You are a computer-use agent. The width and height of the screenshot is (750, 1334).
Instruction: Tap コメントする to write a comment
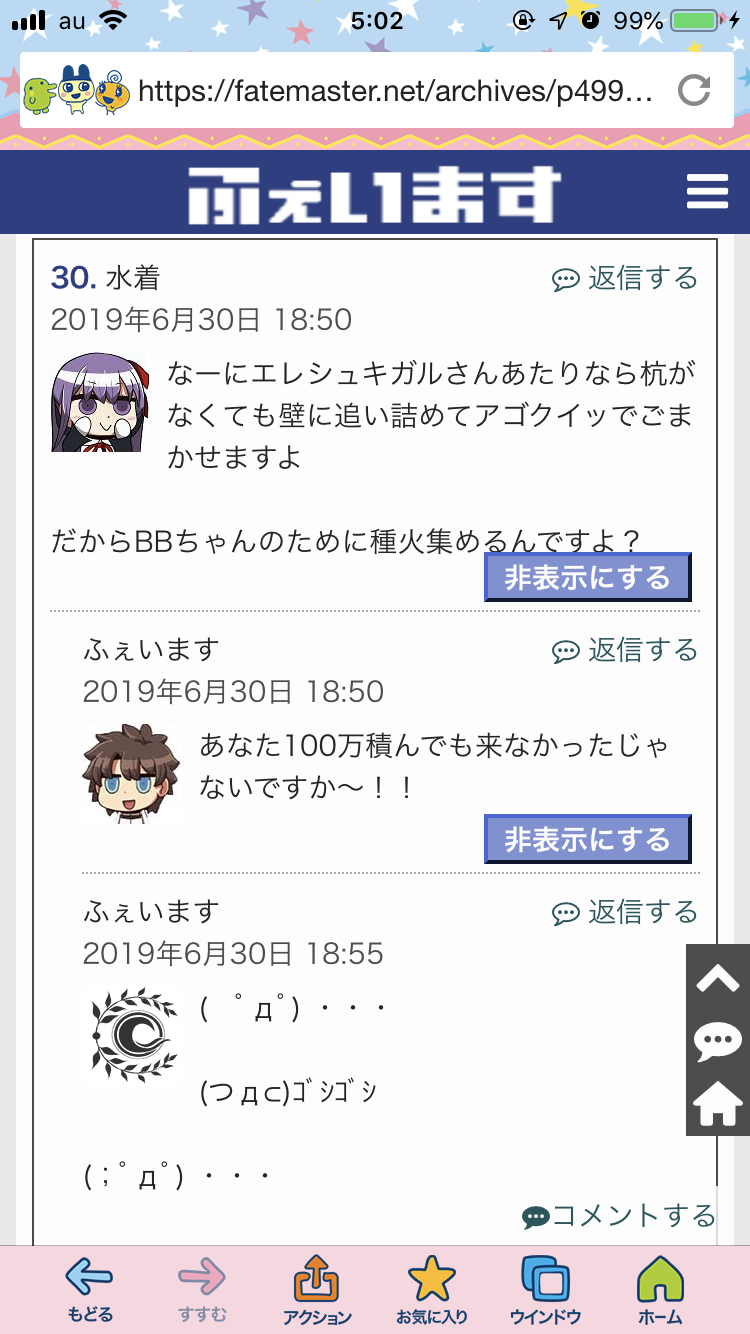(620, 1216)
